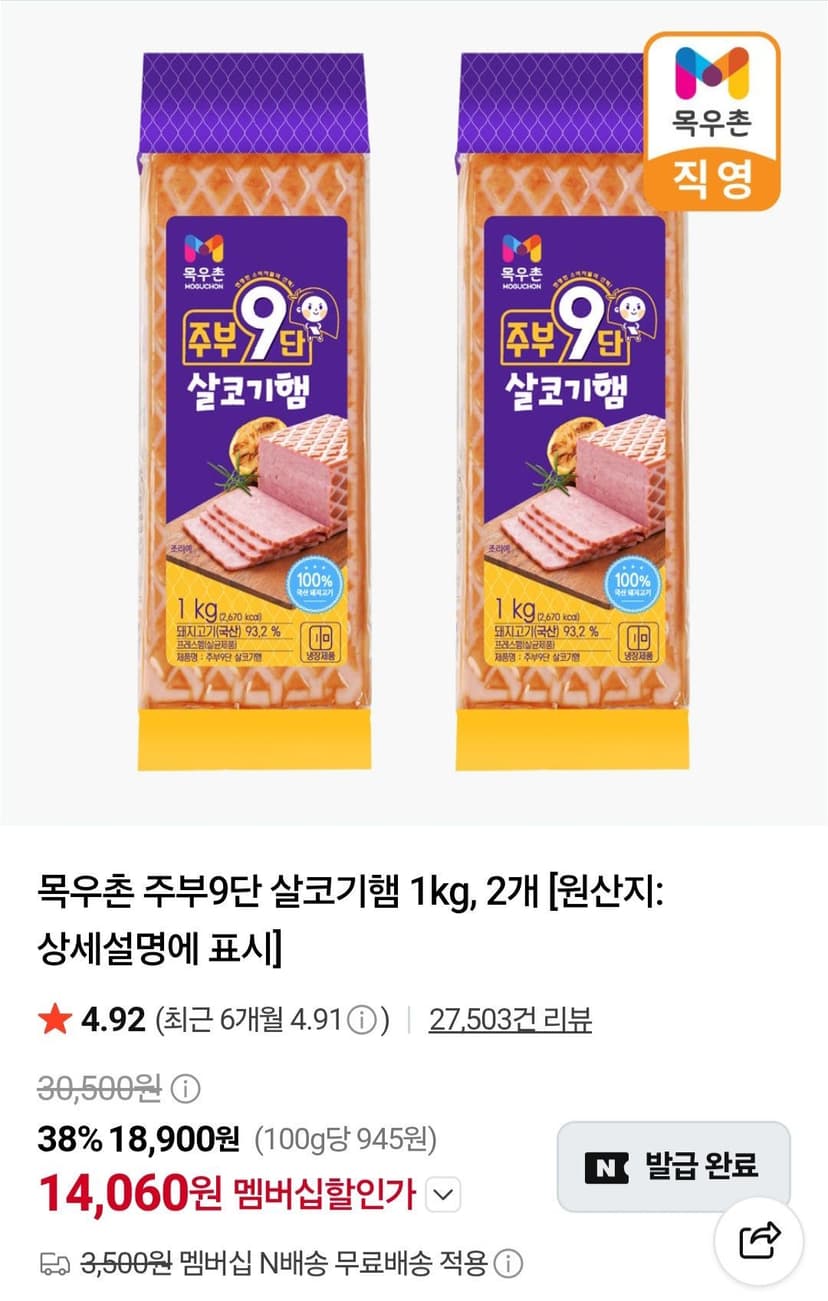This screenshot has height=1301, width=828.
Task: Tap the 발급 완료 coupon button
Action: [673, 1166]
